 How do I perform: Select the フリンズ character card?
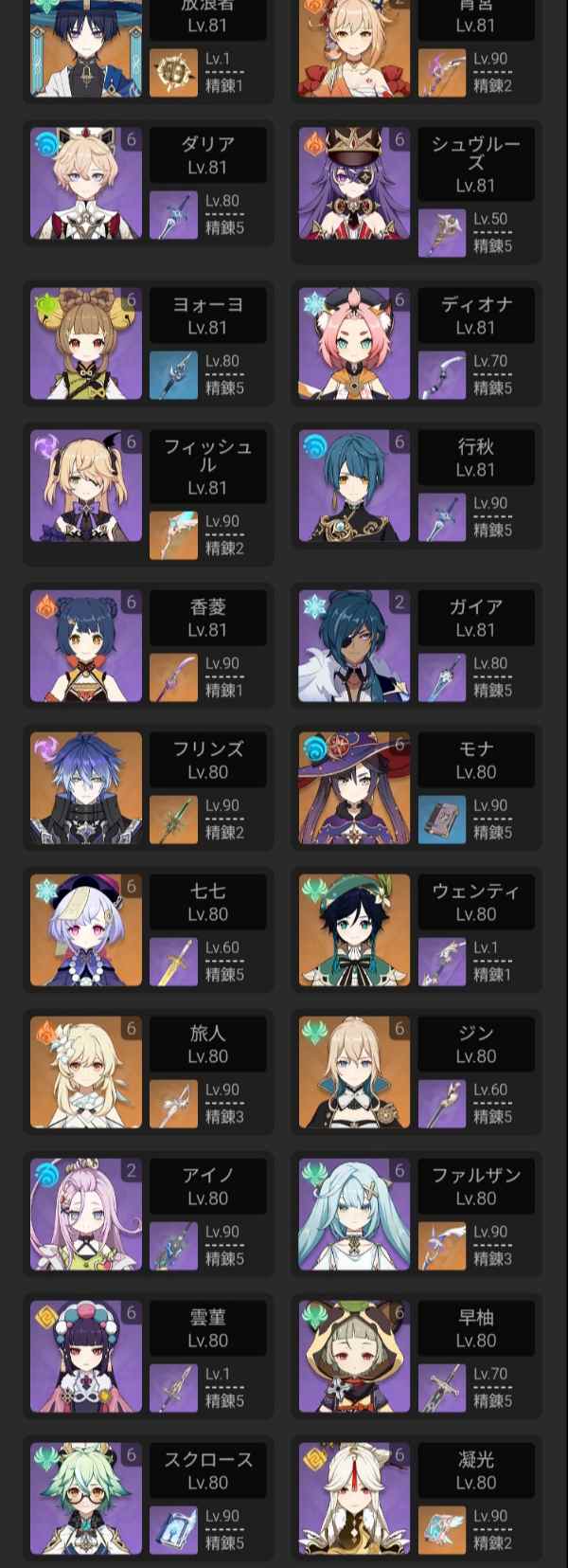coord(148,788)
